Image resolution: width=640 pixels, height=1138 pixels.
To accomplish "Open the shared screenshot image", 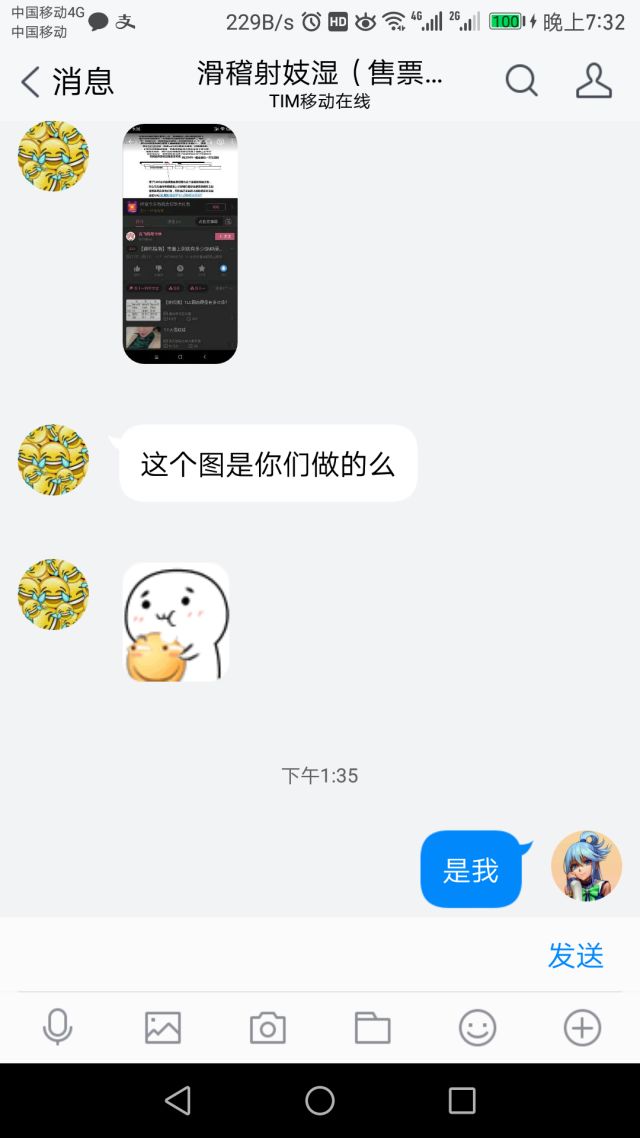I will 180,243.
